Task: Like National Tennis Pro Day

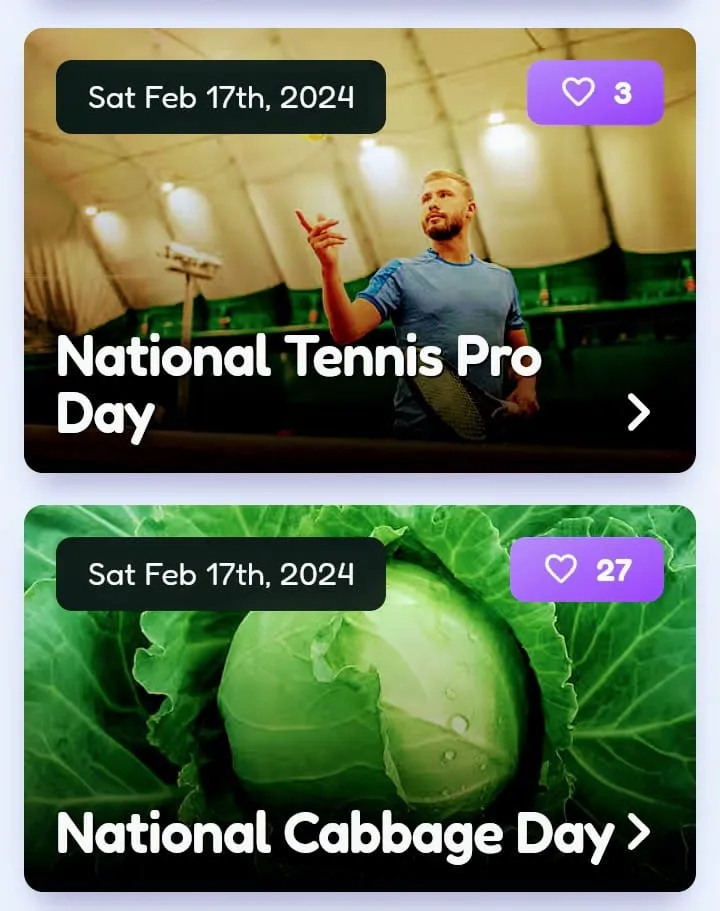Action: pos(594,93)
